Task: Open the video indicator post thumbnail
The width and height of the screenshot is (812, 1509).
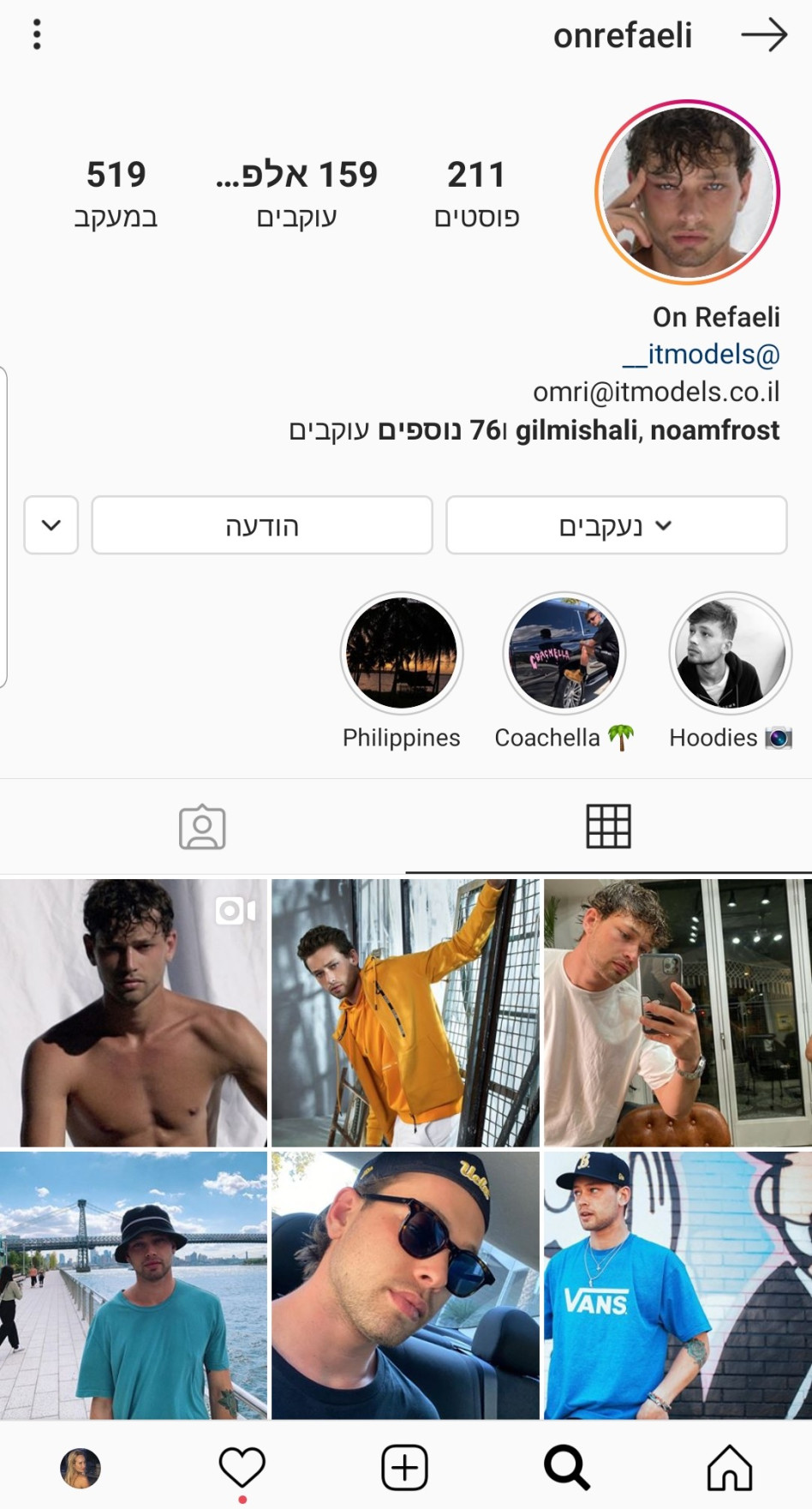Action: [134, 1012]
